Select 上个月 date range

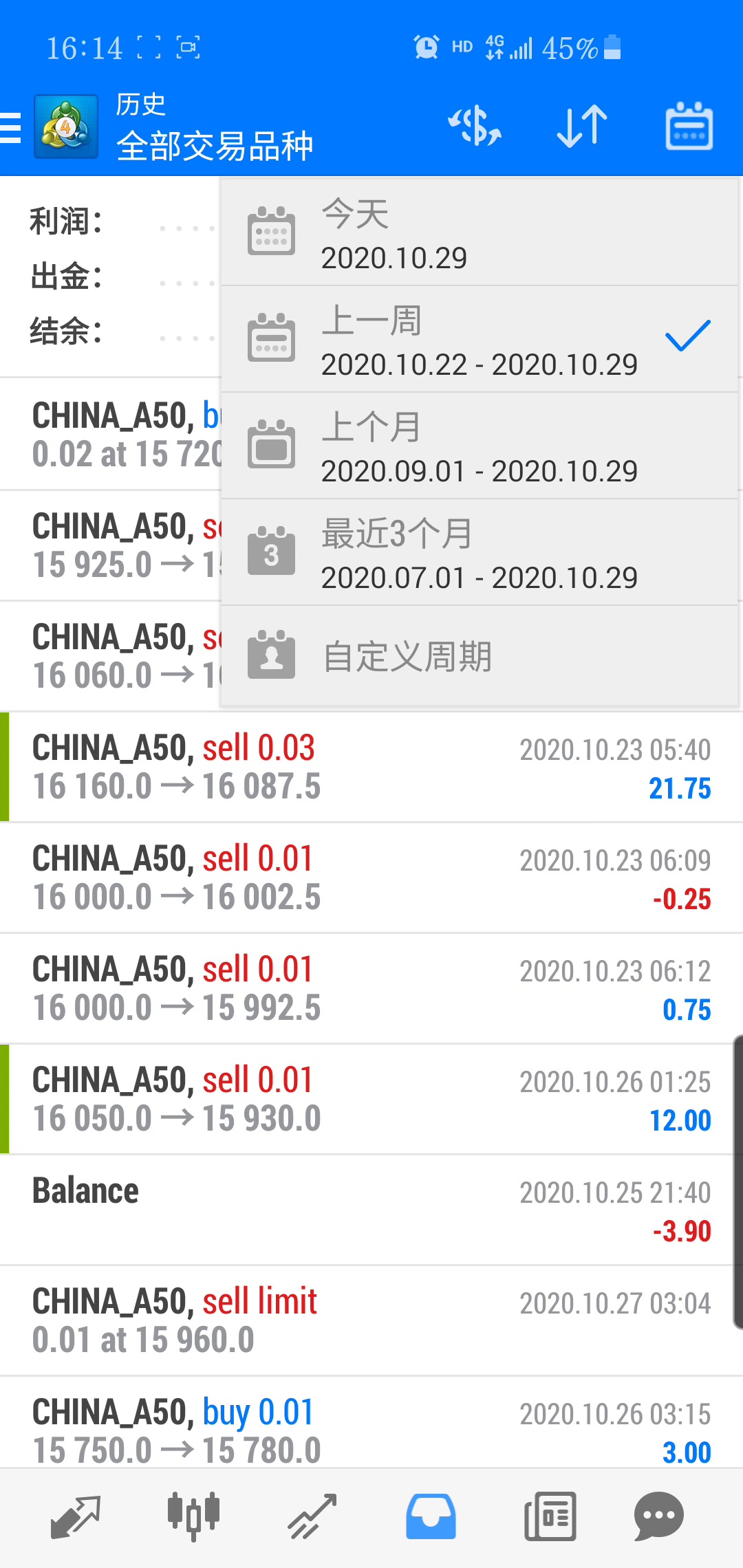point(479,446)
